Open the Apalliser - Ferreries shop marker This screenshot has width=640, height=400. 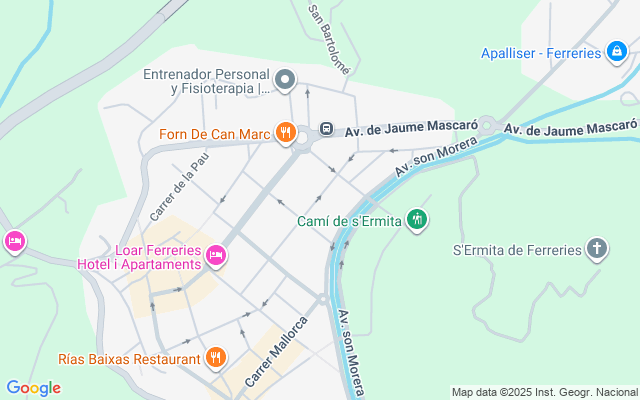(x=617, y=52)
